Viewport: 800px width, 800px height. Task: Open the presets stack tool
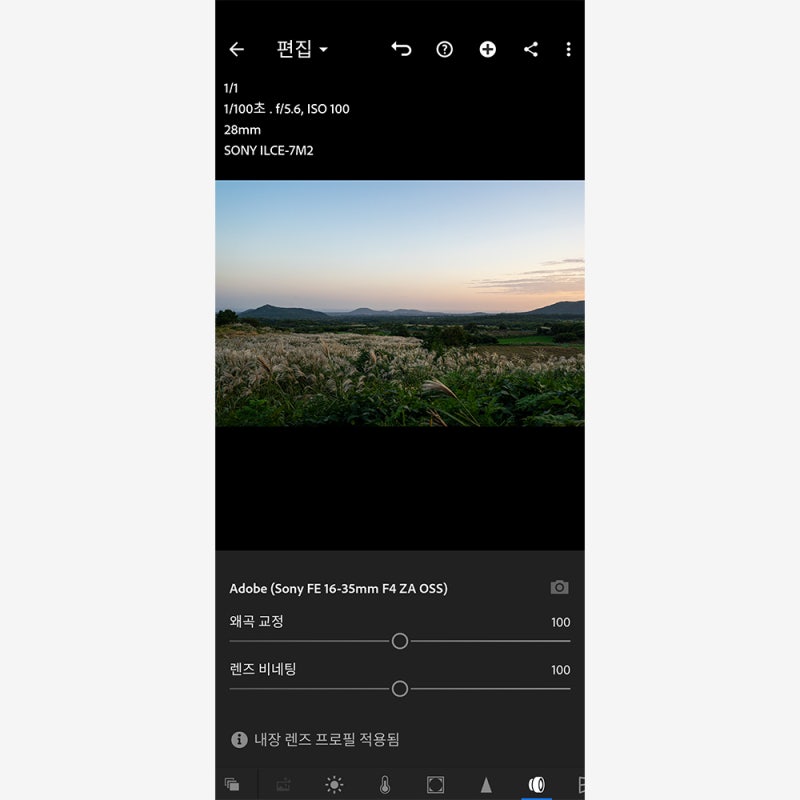pos(232,785)
